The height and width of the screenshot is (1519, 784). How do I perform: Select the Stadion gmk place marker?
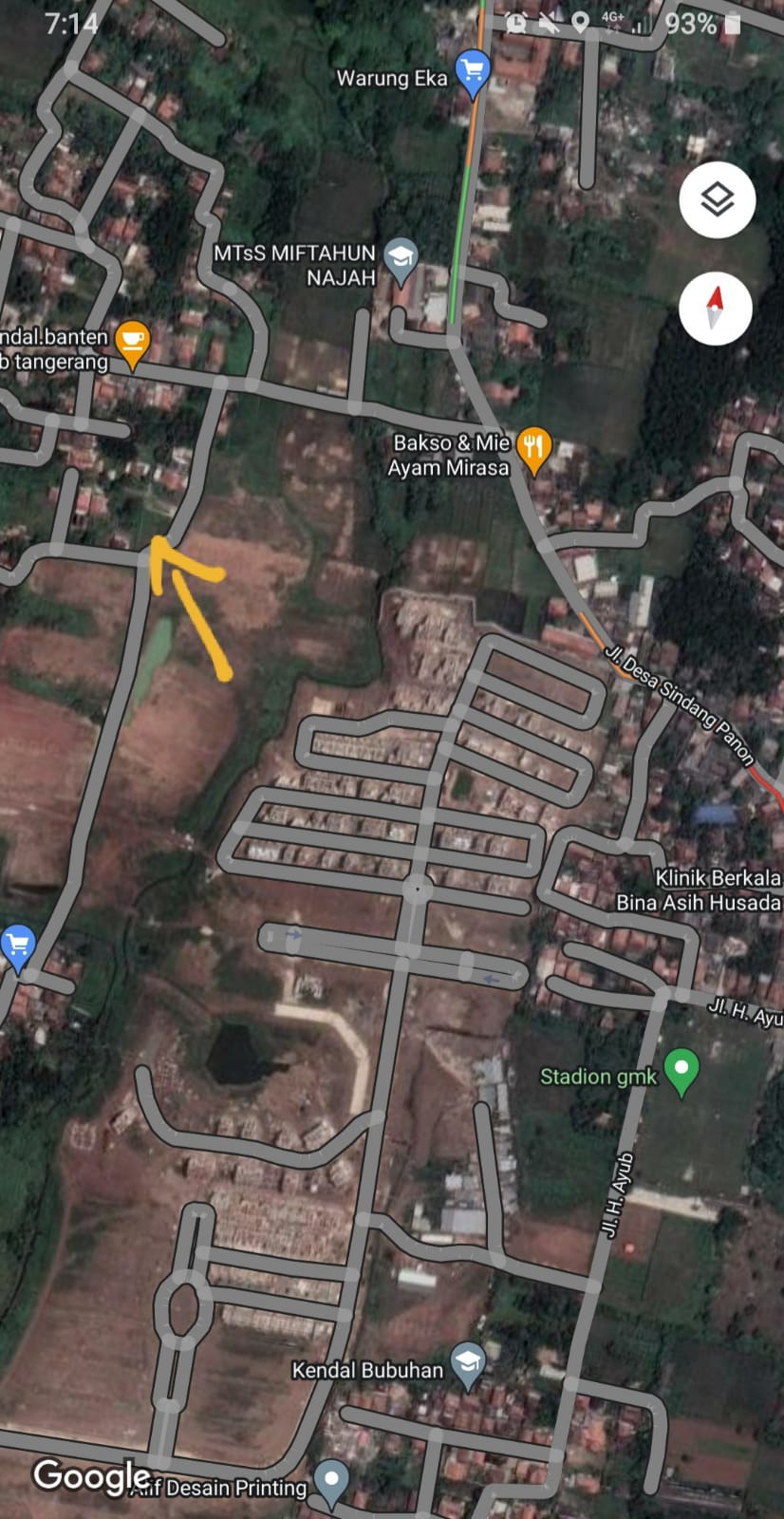coord(681,1070)
